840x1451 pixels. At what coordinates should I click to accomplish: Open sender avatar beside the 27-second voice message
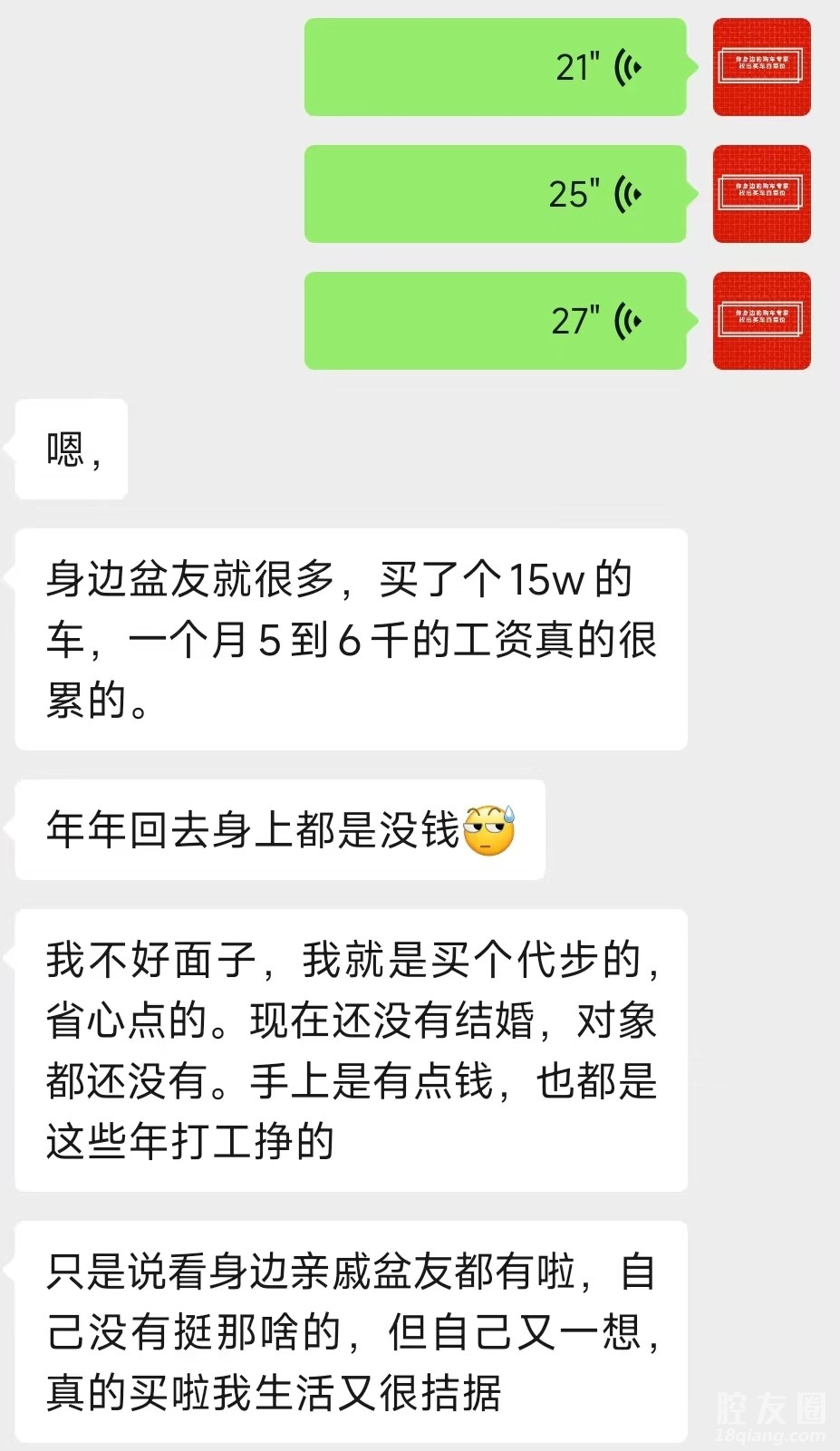pyautogui.click(x=761, y=321)
